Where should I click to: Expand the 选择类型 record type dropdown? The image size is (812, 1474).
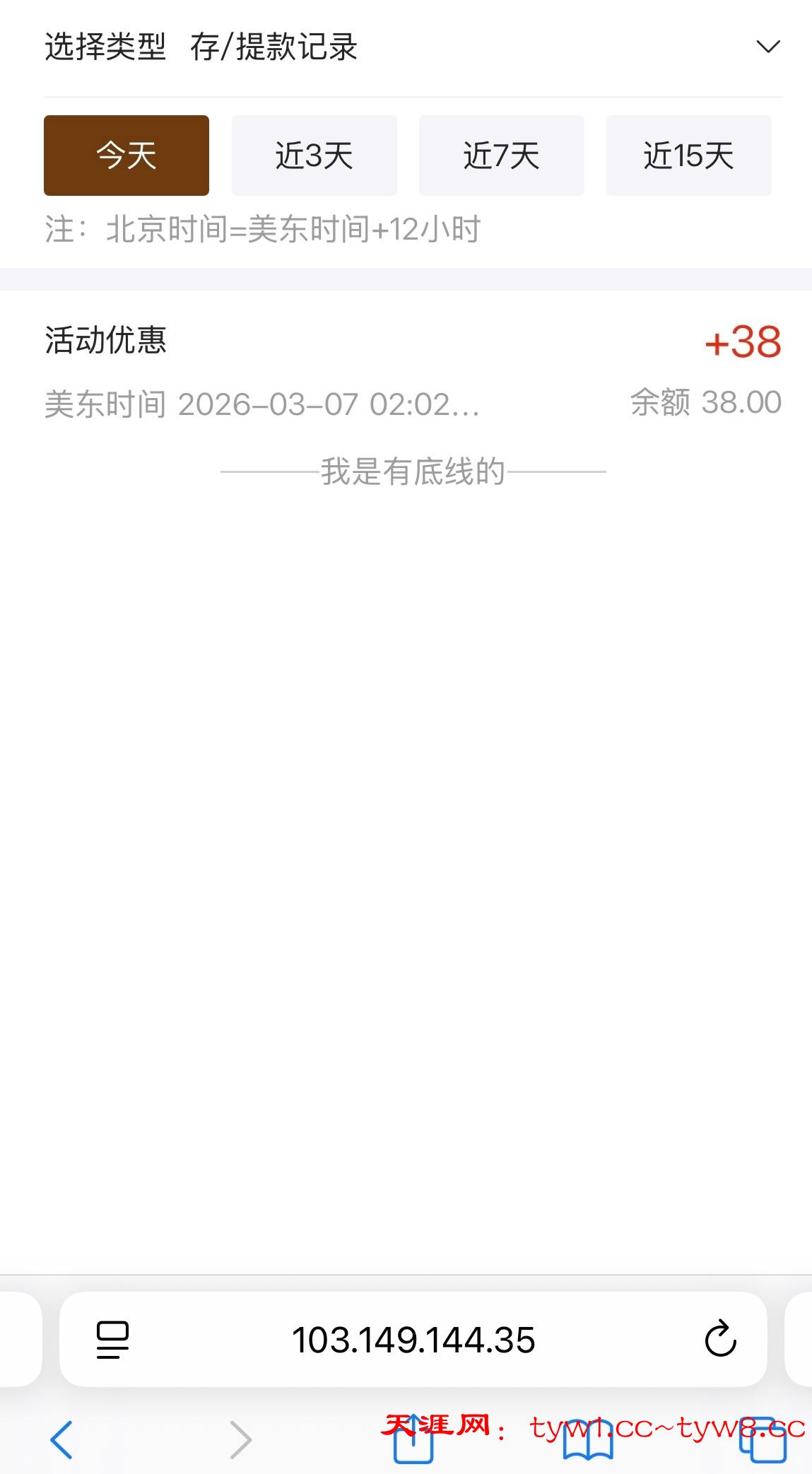pyautogui.click(x=767, y=47)
